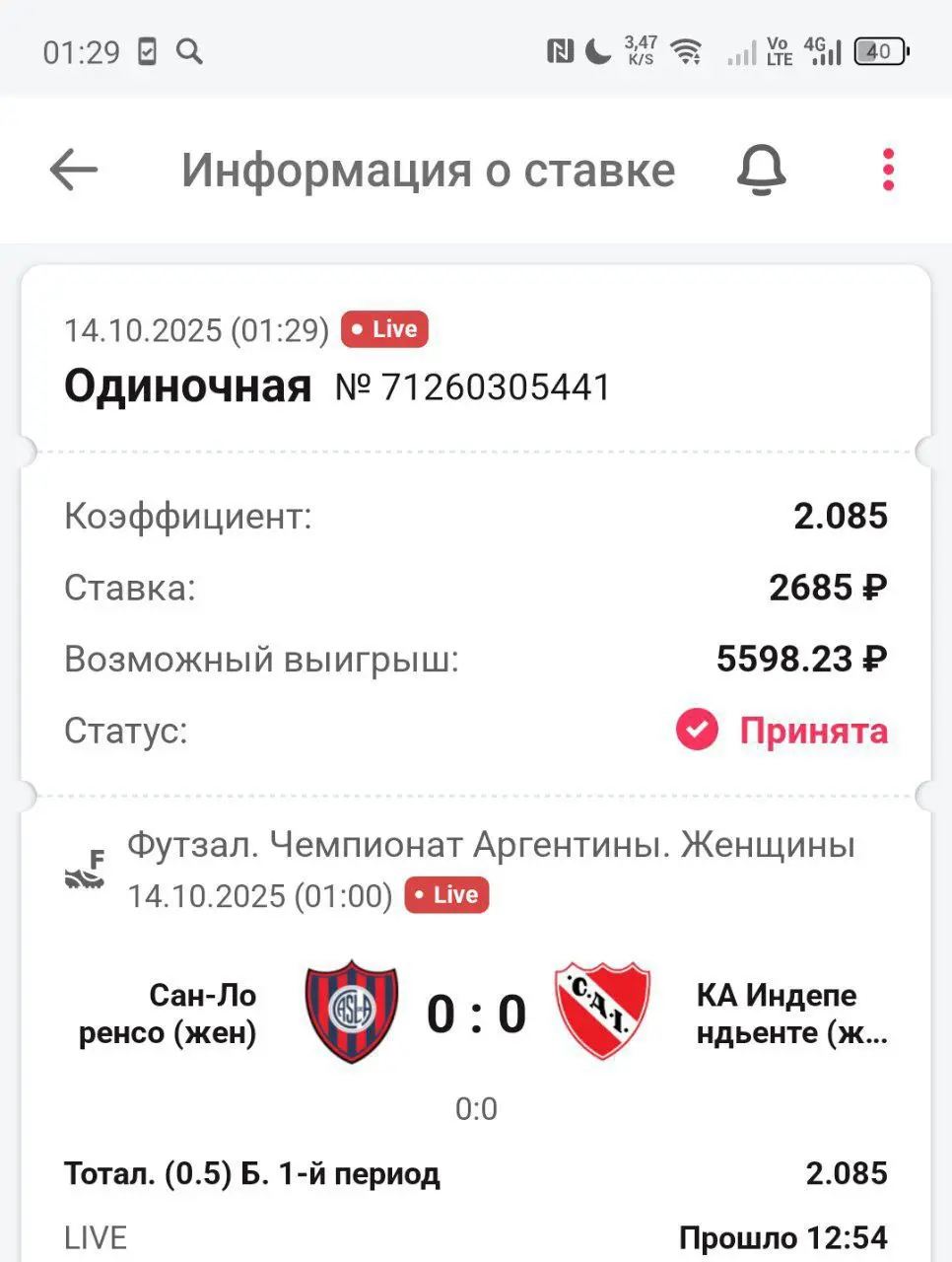952x1262 pixels.
Task: Open the three-dot overflow menu
Action: [888, 171]
